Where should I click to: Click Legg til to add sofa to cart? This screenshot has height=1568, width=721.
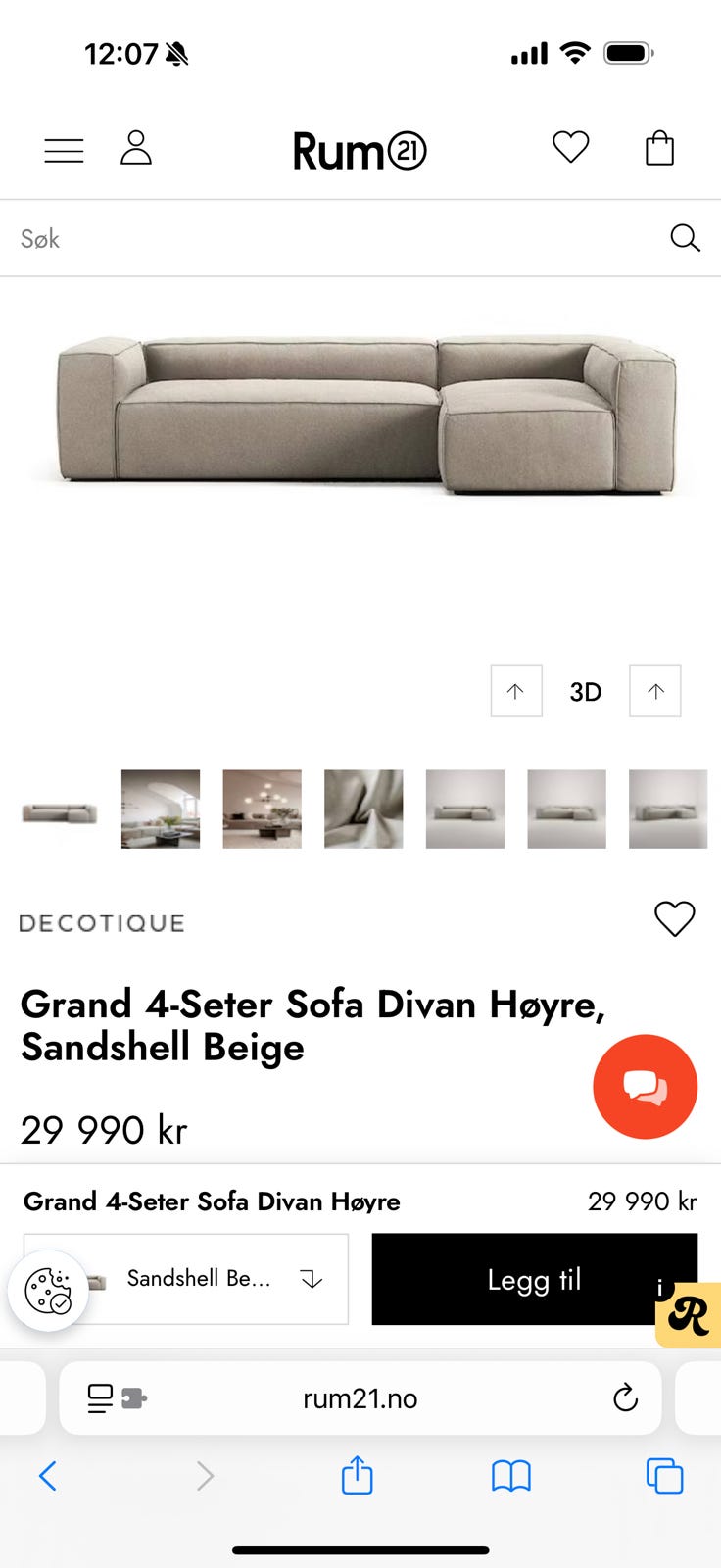(x=534, y=1280)
